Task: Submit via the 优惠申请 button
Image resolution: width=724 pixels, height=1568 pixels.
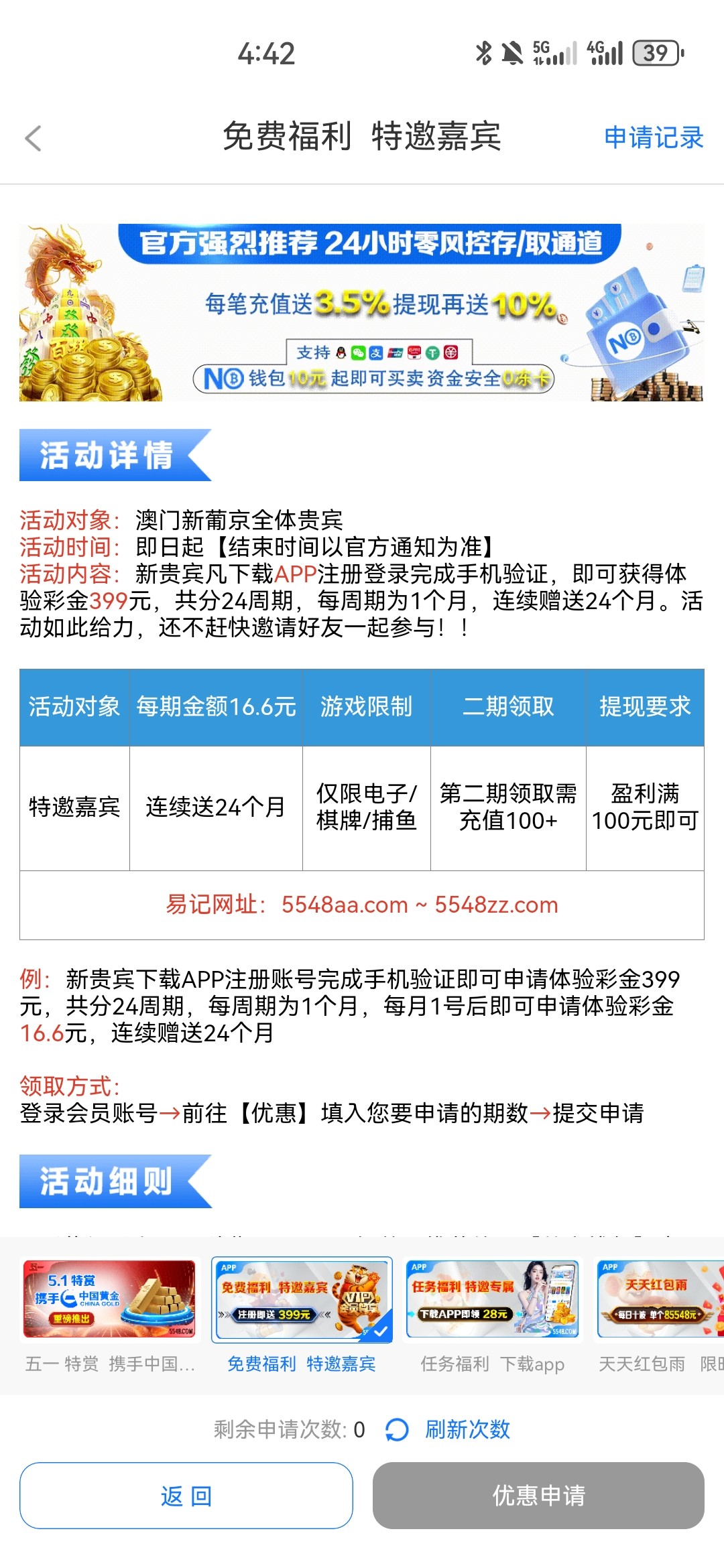Action: click(x=538, y=1496)
